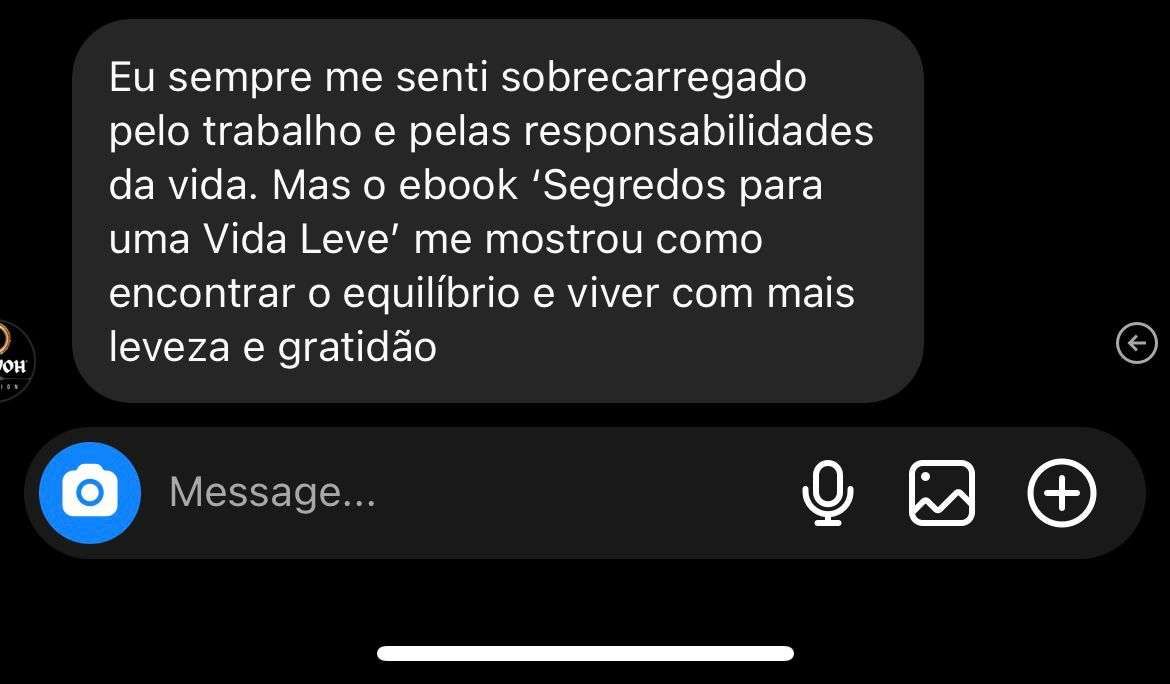1170x684 pixels.
Task: Record a voice message with the microphone
Action: pos(828,493)
